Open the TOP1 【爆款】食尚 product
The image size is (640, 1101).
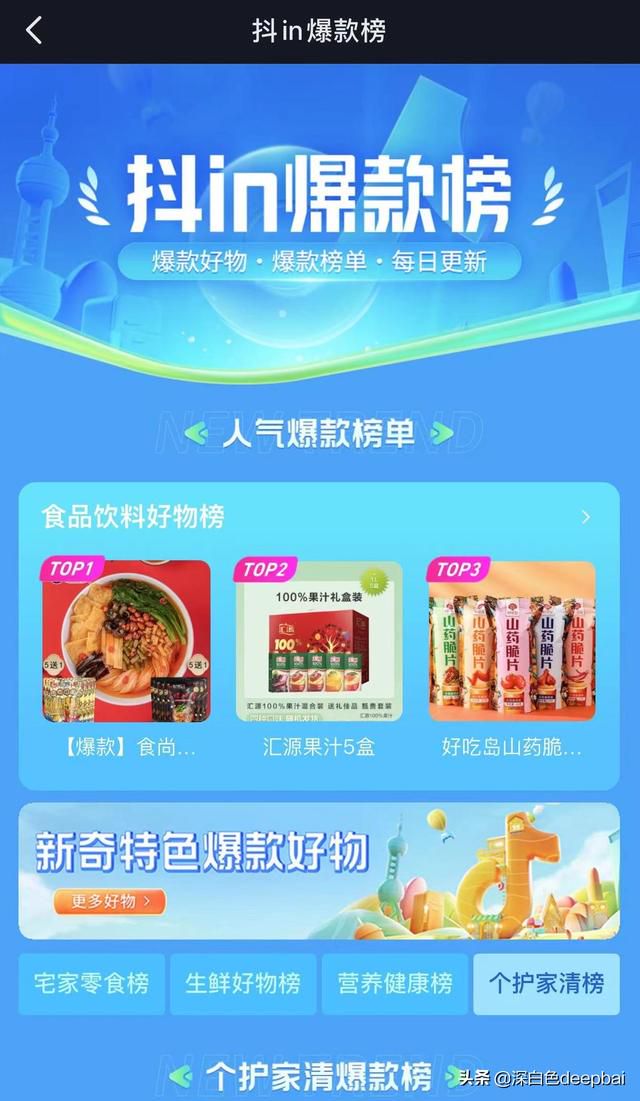126,642
